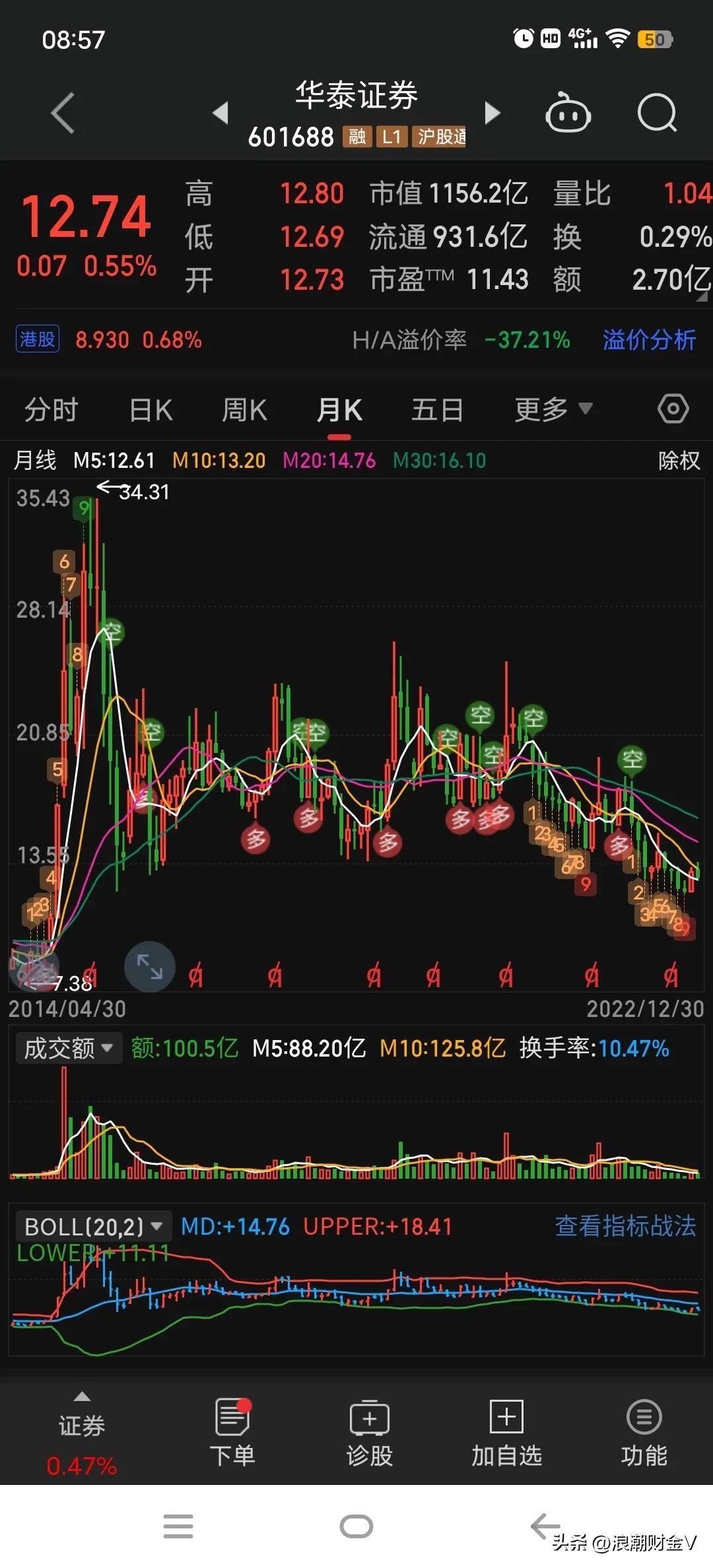
Task: Open 溢价分析 link
Action: tap(649, 340)
